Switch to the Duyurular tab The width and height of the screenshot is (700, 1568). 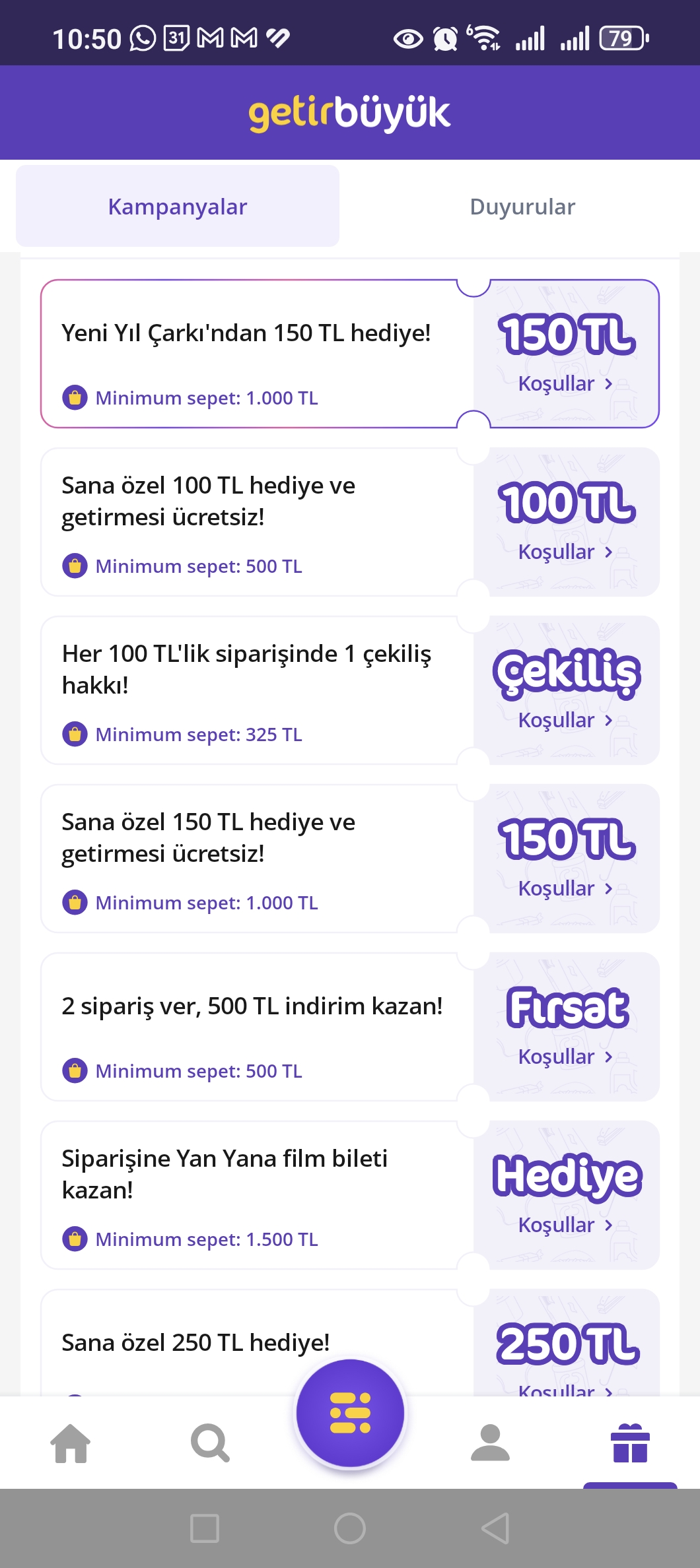click(x=522, y=207)
